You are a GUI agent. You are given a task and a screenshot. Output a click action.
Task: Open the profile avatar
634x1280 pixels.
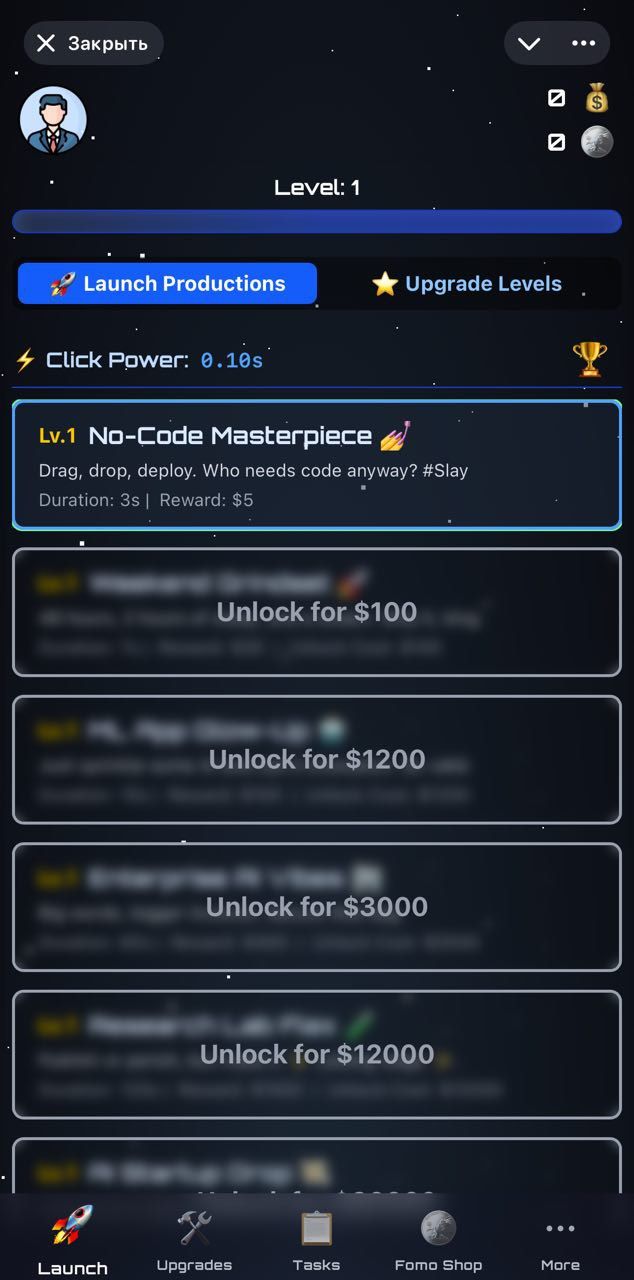pos(53,120)
